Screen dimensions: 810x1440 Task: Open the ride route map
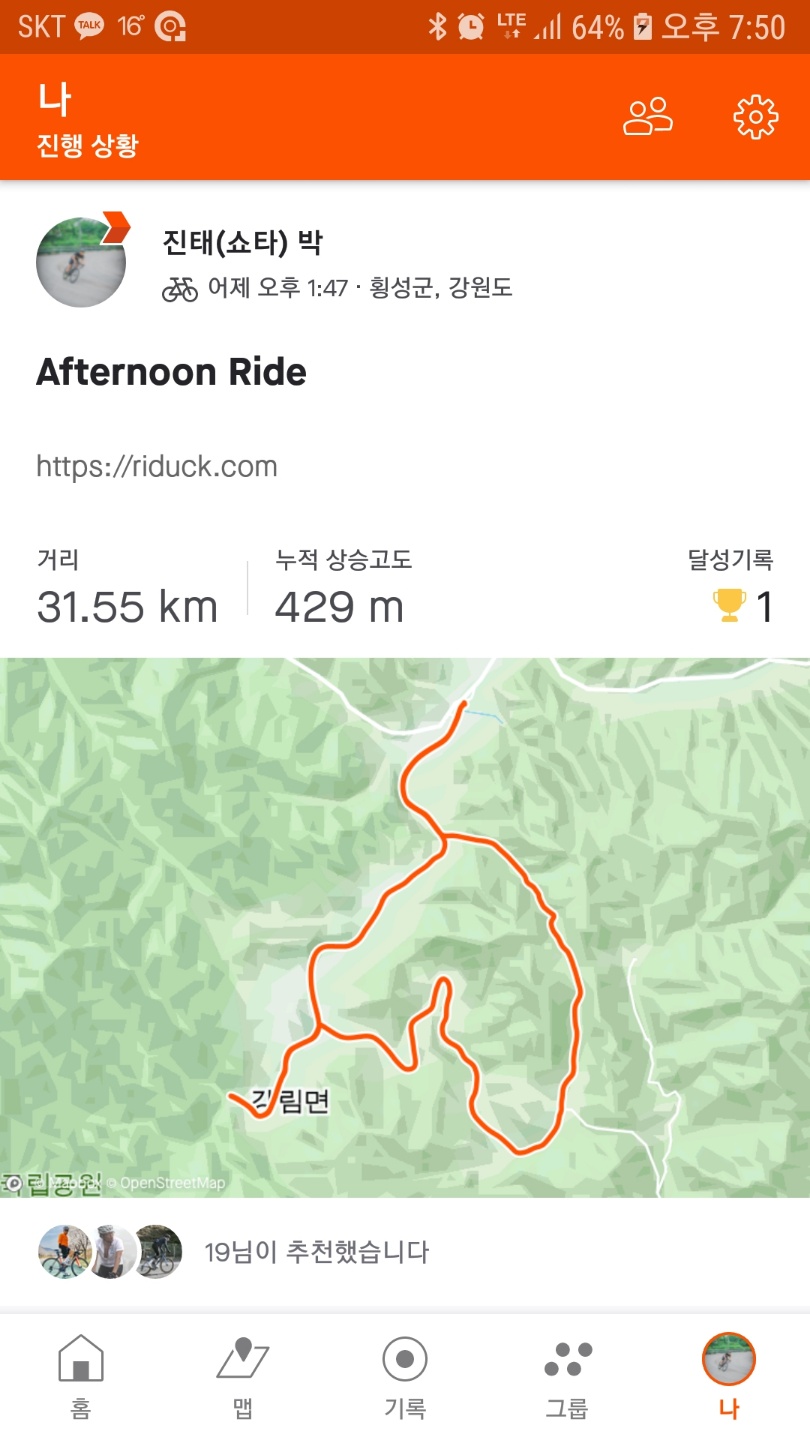tap(405, 927)
